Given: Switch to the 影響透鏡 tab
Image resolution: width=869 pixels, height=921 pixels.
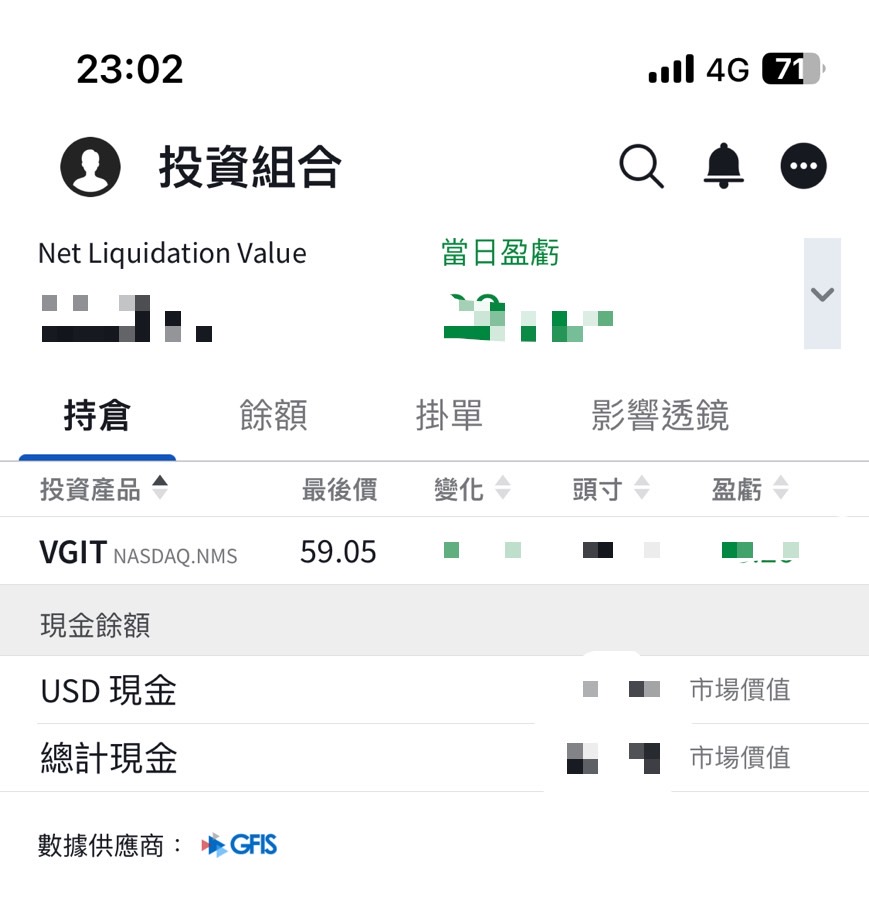Looking at the screenshot, I should click(660, 415).
